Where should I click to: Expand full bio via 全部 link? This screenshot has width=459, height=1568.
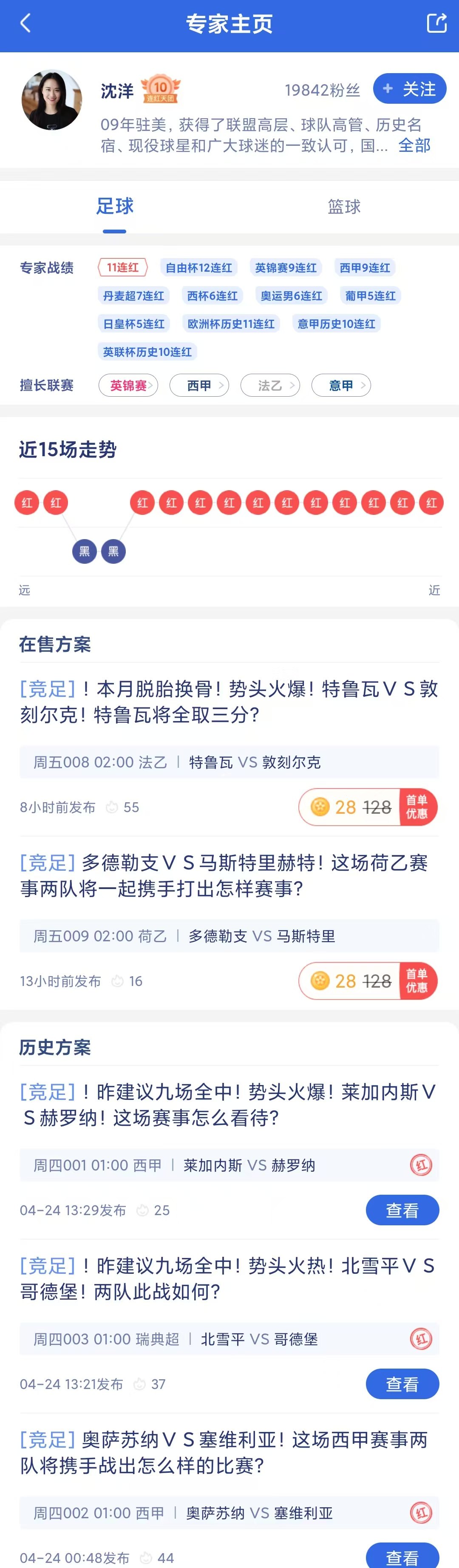pyautogui.click(x=414, y=145)
